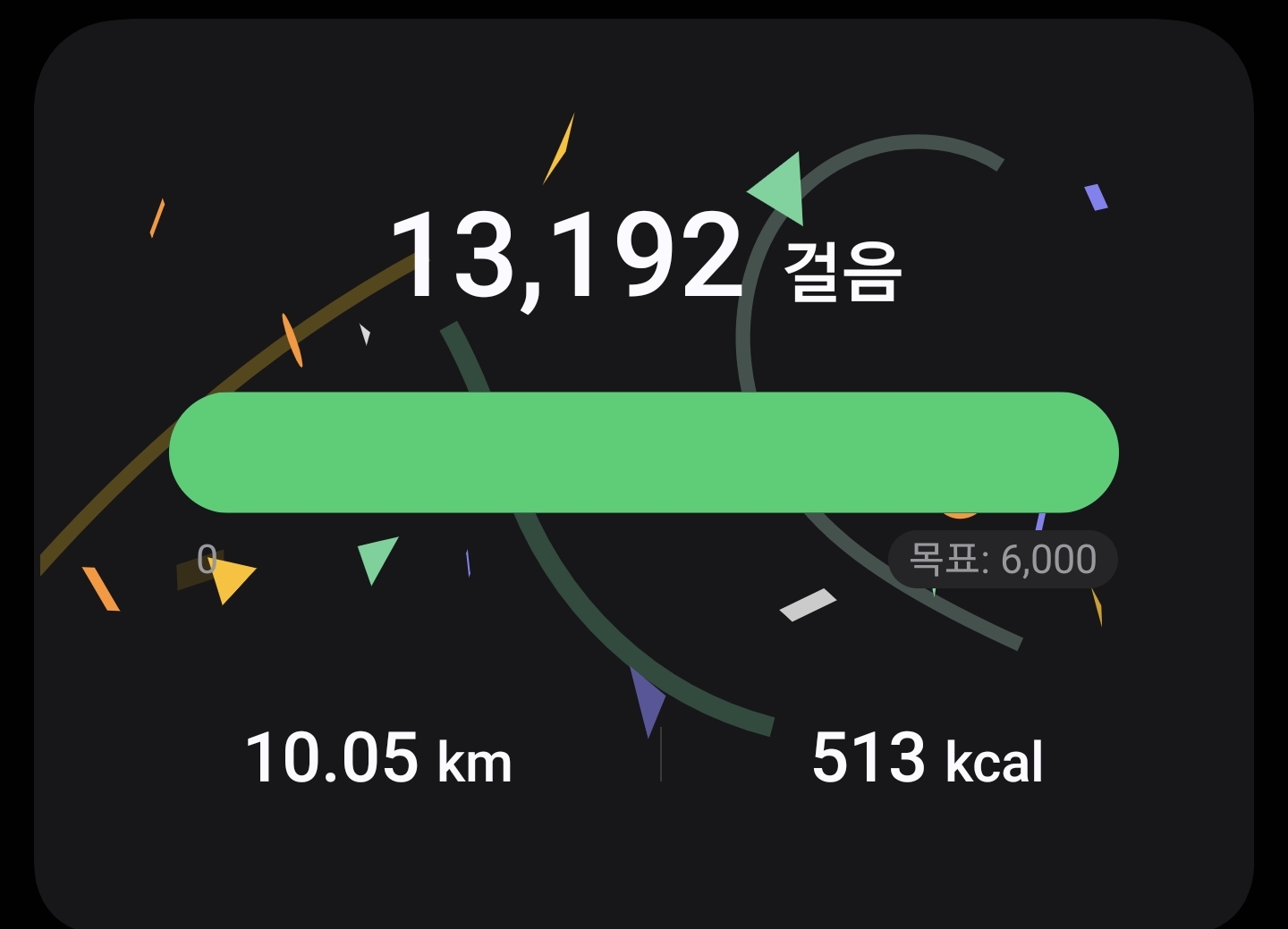
Task: Open the 13,192 걸음 steps card
Action: (x=644, y=259)
